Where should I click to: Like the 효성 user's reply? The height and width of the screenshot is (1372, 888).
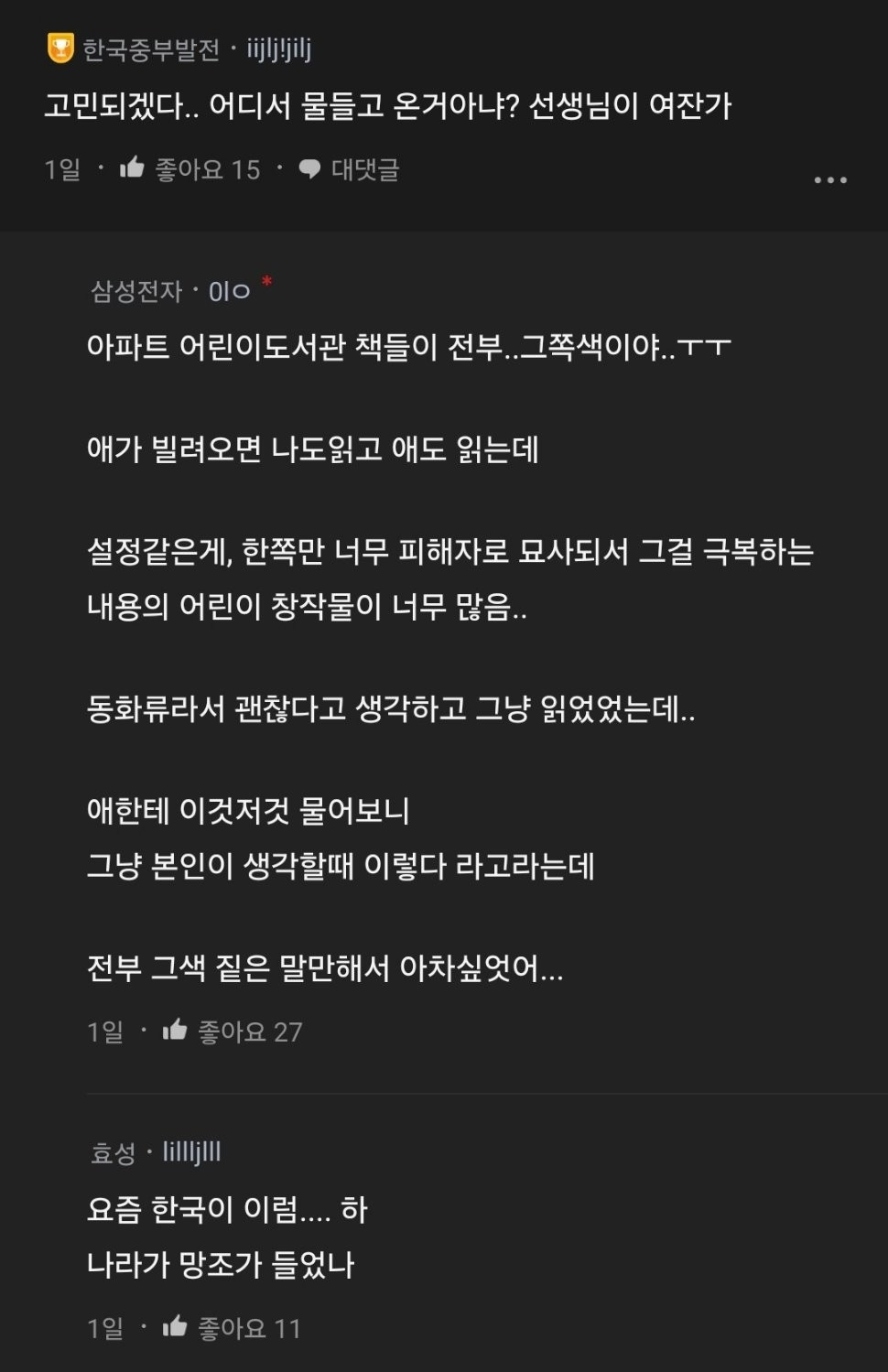176,1327
